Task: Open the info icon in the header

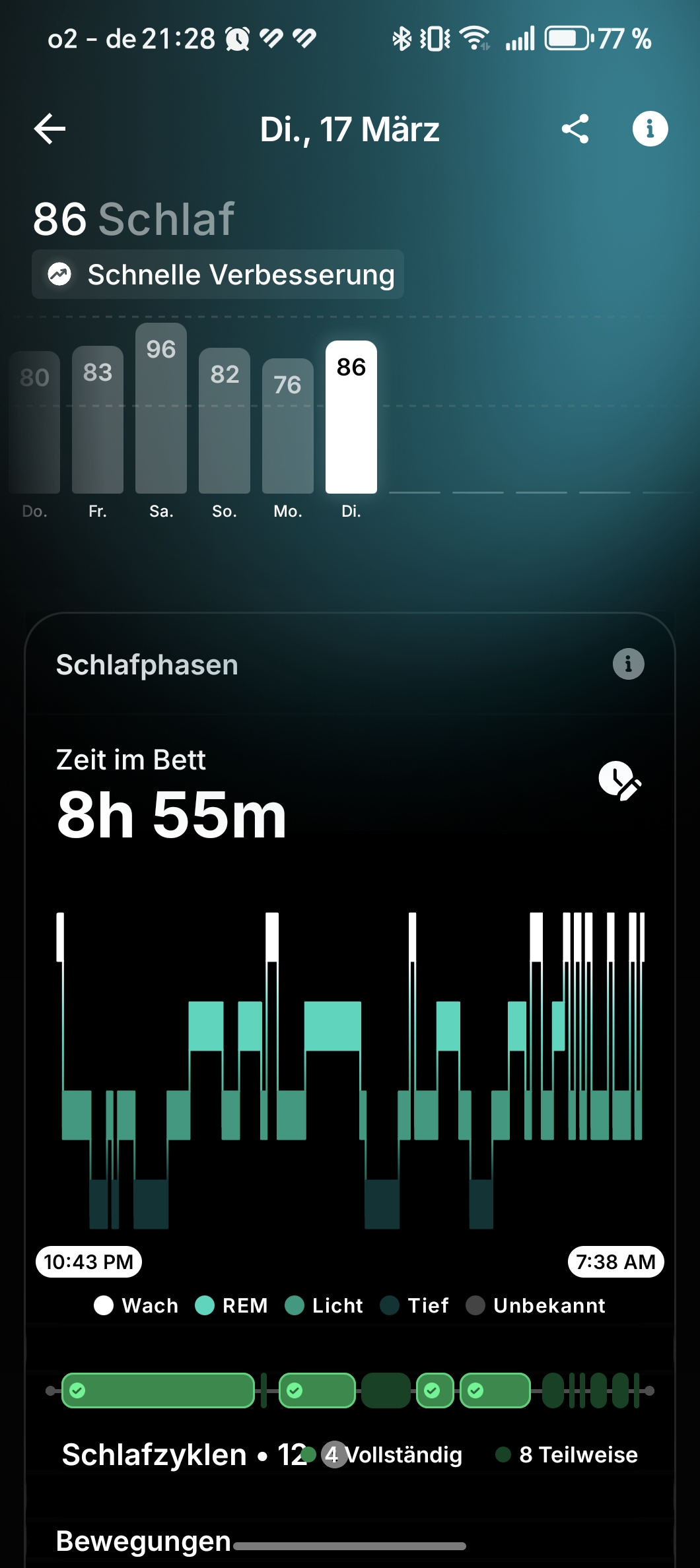Action: 650,129
